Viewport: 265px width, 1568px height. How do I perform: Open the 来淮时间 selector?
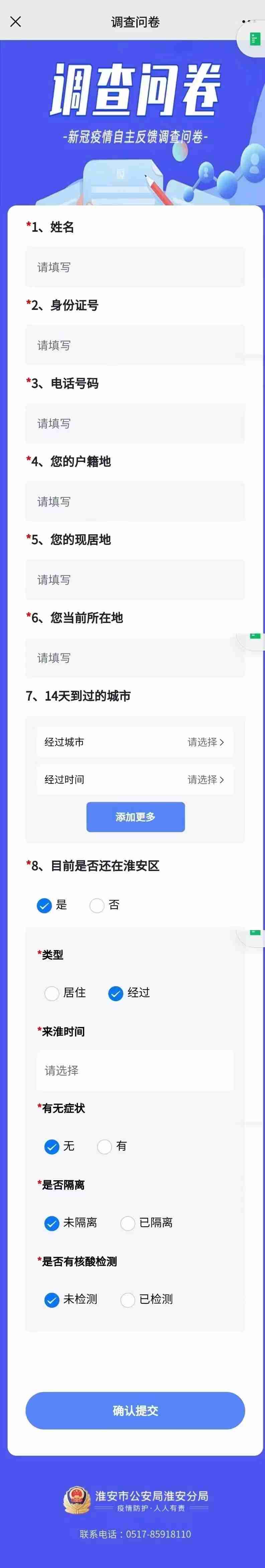(x=135, y=1070)
